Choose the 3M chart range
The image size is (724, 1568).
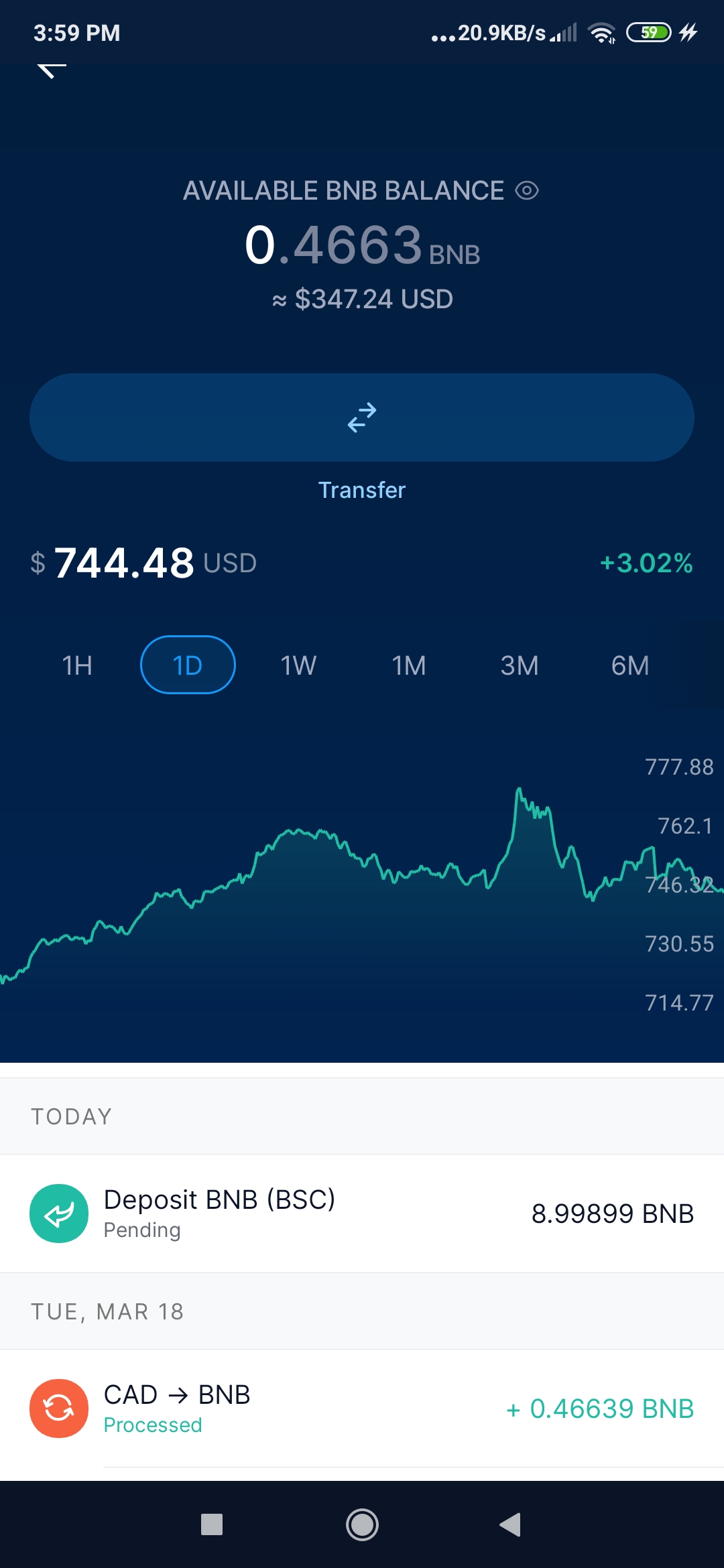click(x=520, y=665)
